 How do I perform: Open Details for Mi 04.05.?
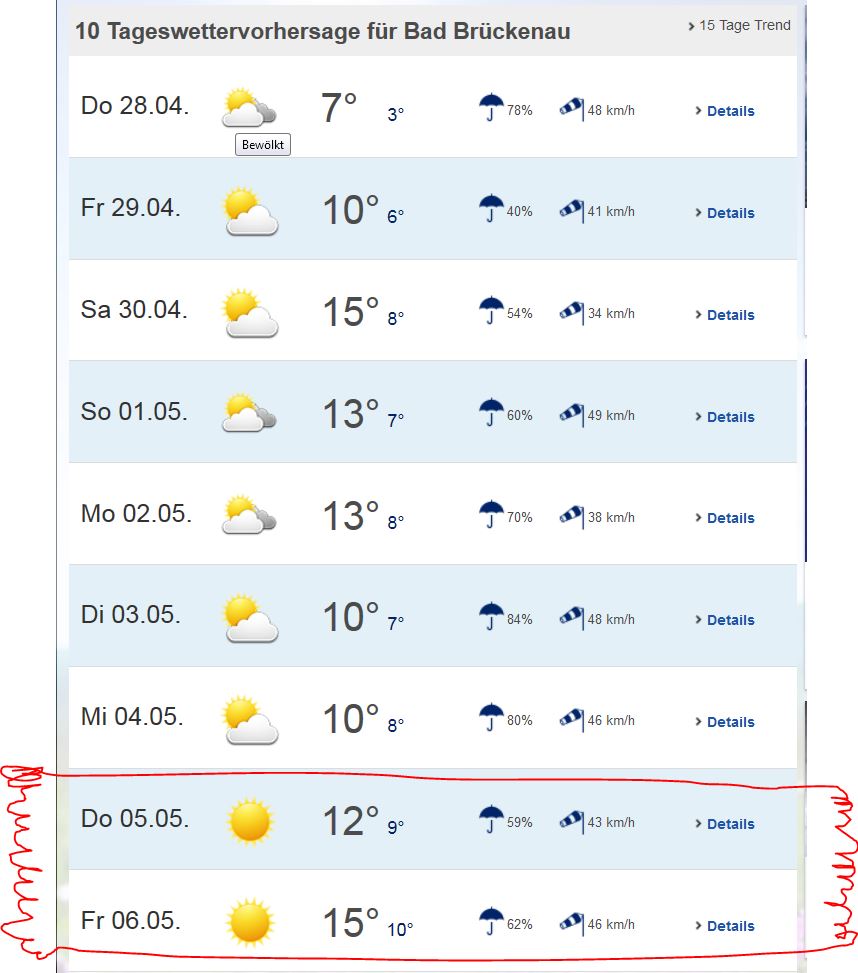pyautogui.click(x=730, y=722)
